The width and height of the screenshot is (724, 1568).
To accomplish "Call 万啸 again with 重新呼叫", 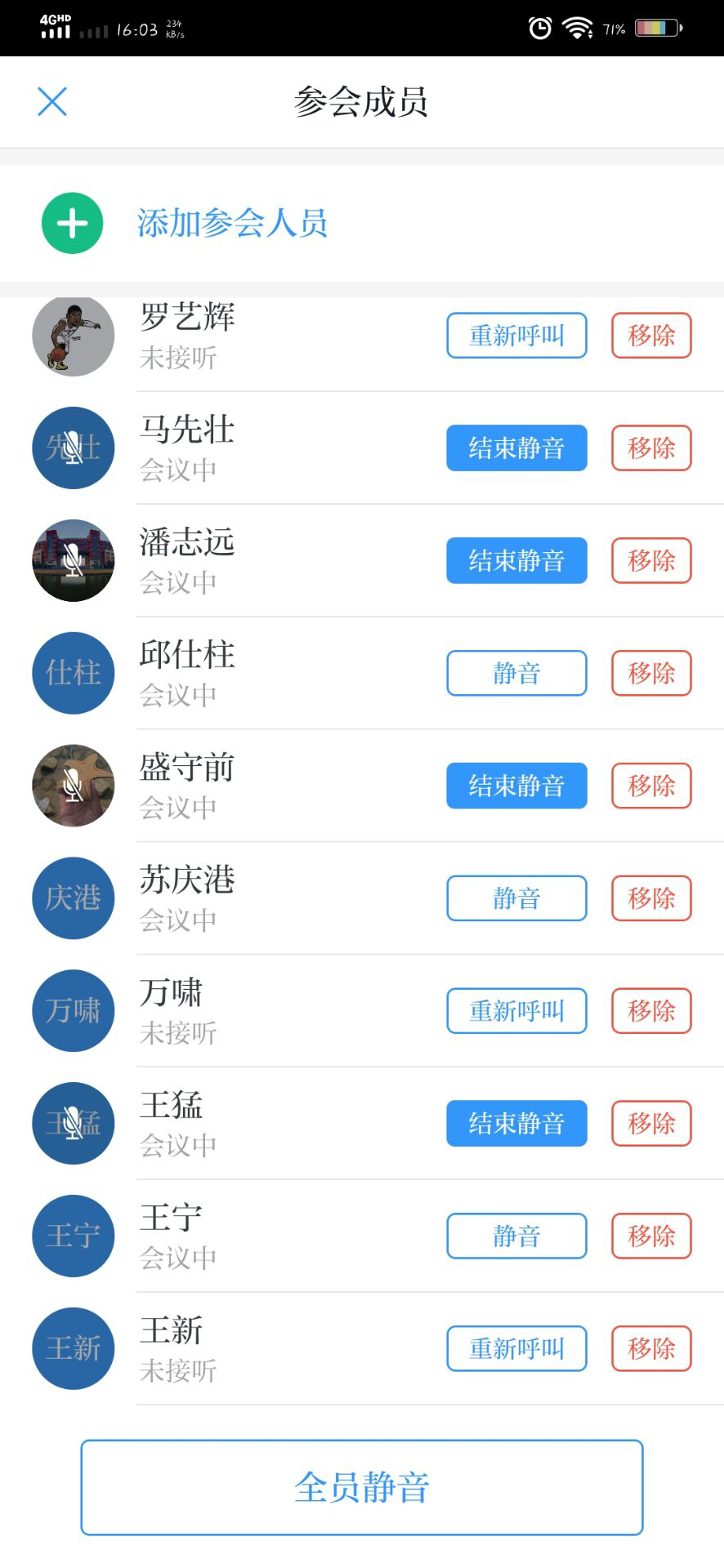I will pos(516,1011).
